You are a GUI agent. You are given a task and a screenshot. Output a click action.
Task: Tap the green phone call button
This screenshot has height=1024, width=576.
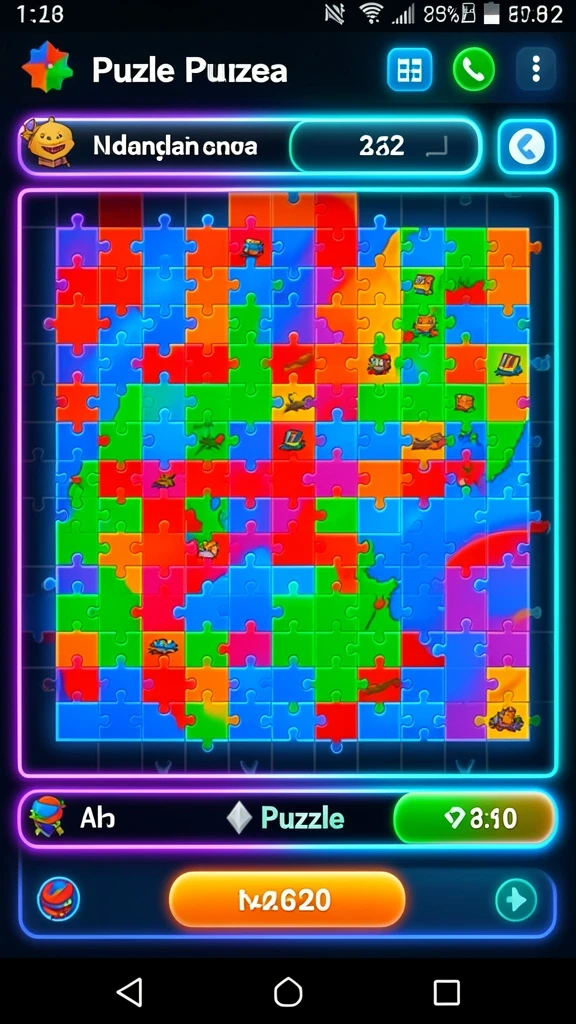[473, 69]
